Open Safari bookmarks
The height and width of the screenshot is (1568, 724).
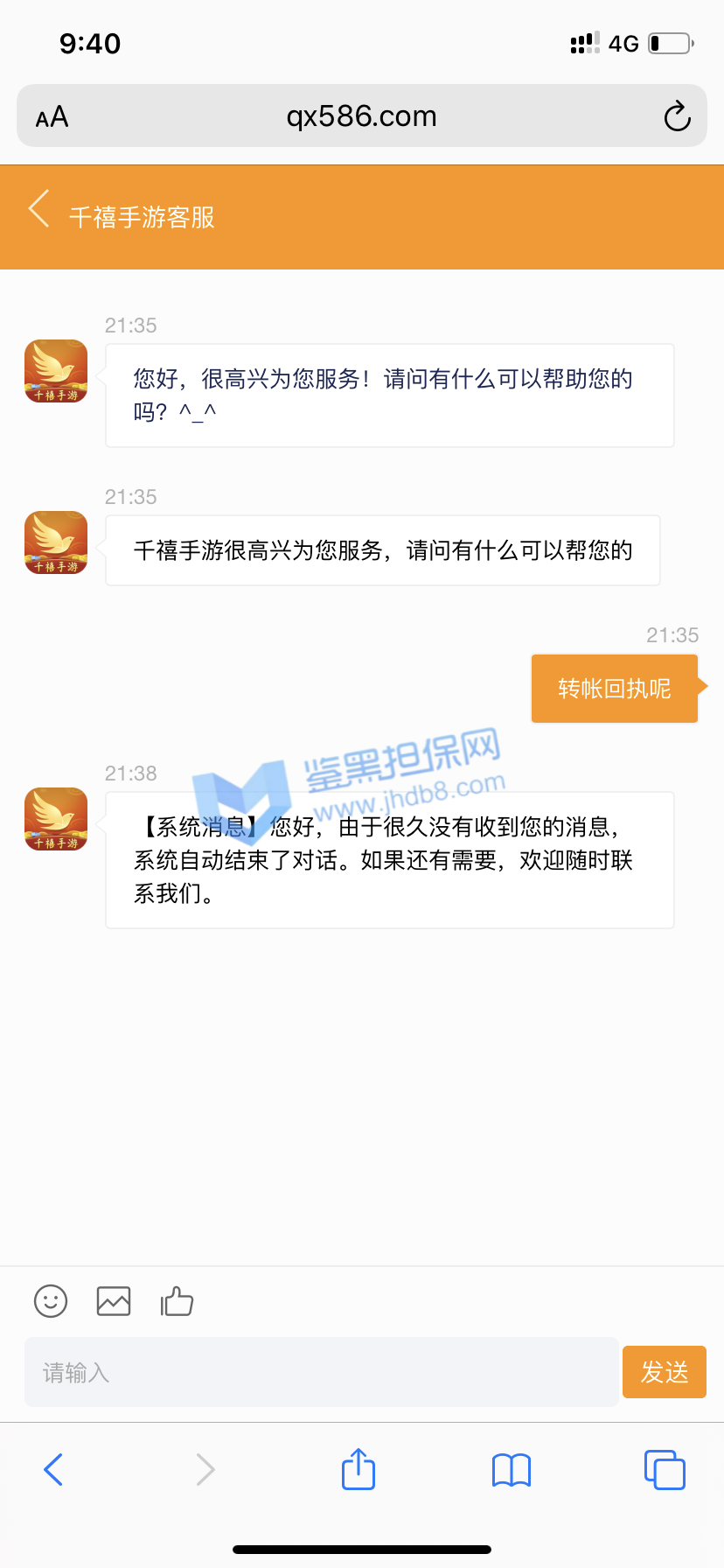(512, 1469)
